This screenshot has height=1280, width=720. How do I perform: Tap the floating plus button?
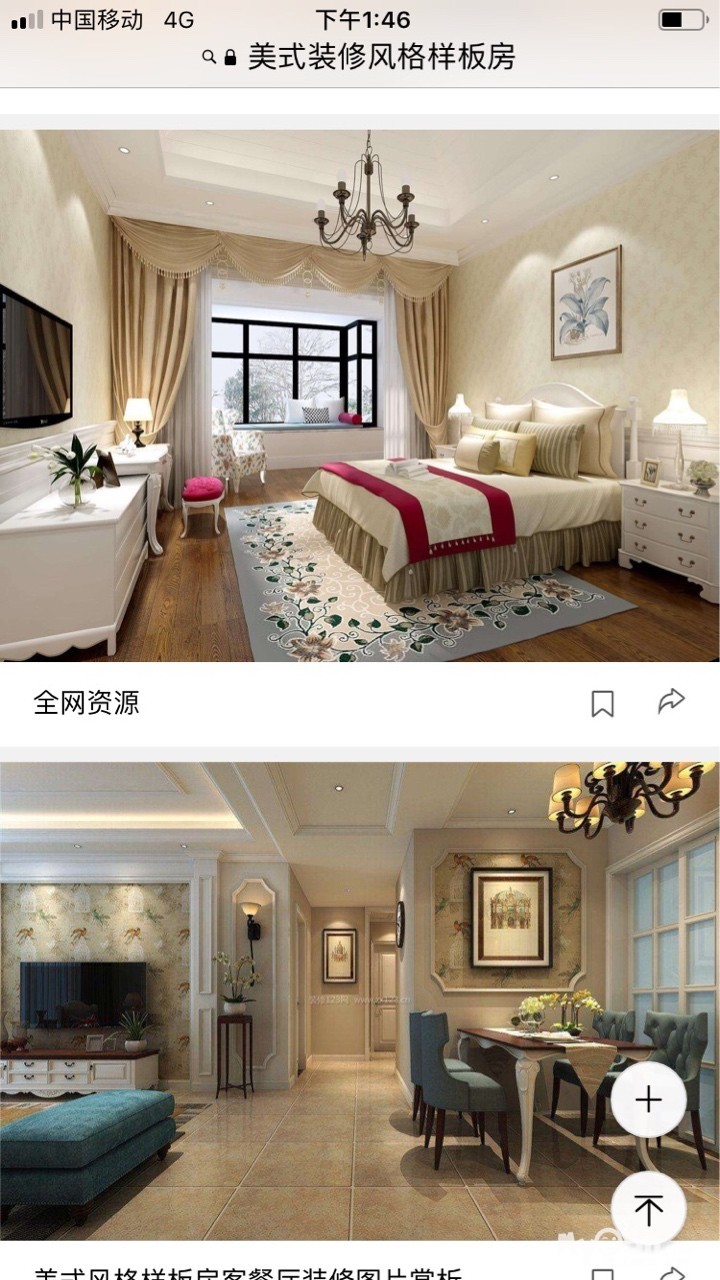(649, 1100)
